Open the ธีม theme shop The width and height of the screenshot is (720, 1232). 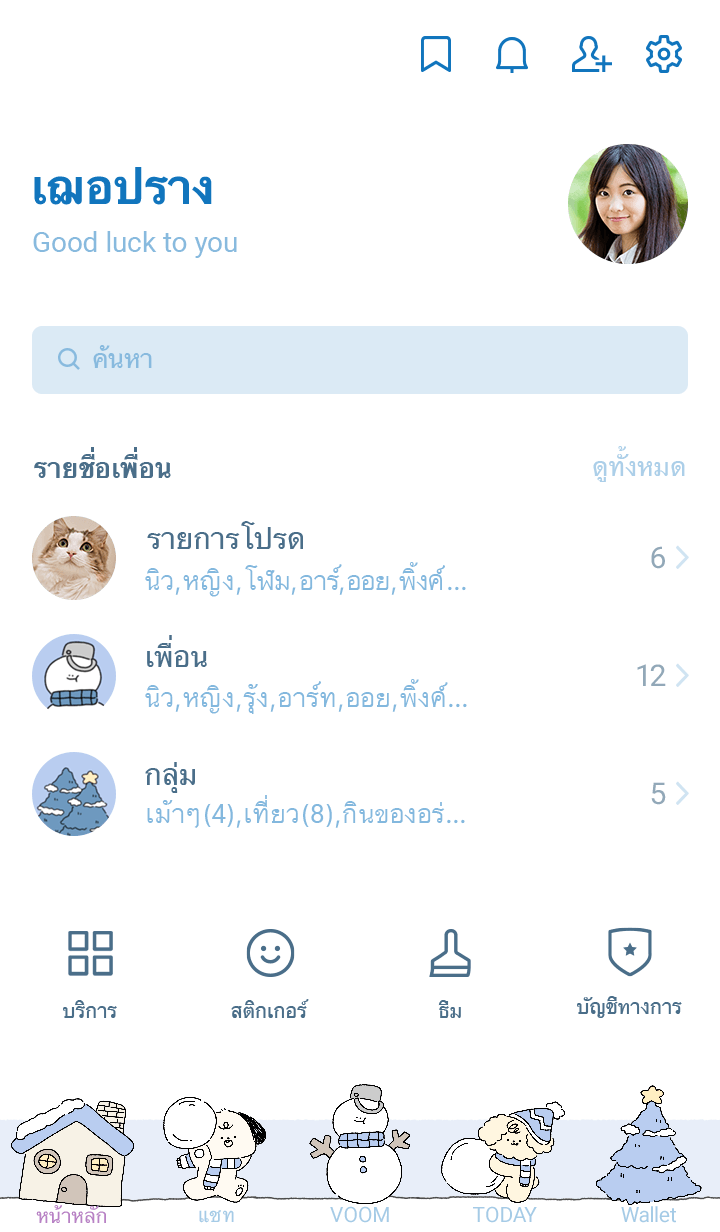coord(450,974)
